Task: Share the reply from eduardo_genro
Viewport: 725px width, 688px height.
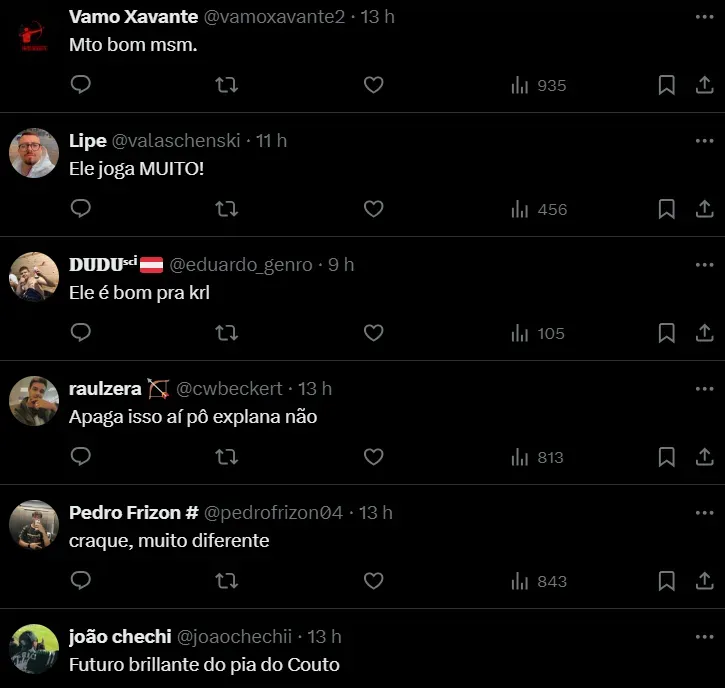Action: coord(703,333)
